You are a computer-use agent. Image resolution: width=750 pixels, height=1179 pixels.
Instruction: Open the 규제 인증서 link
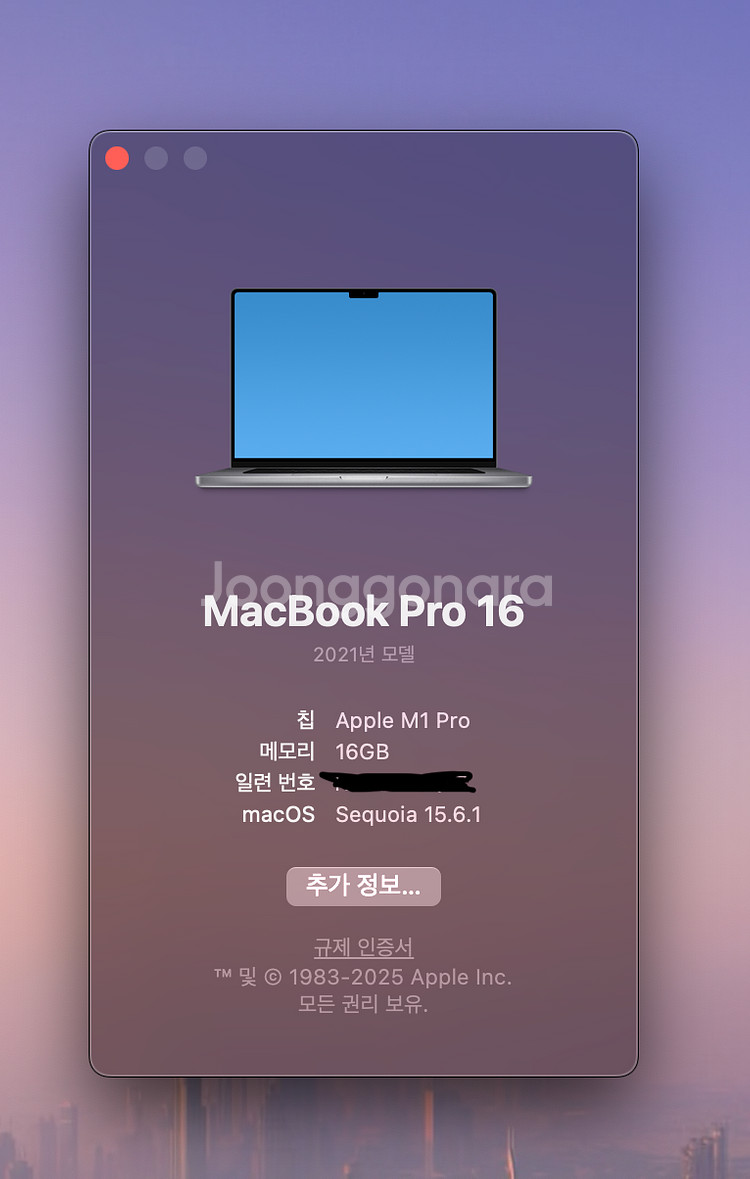363,947
